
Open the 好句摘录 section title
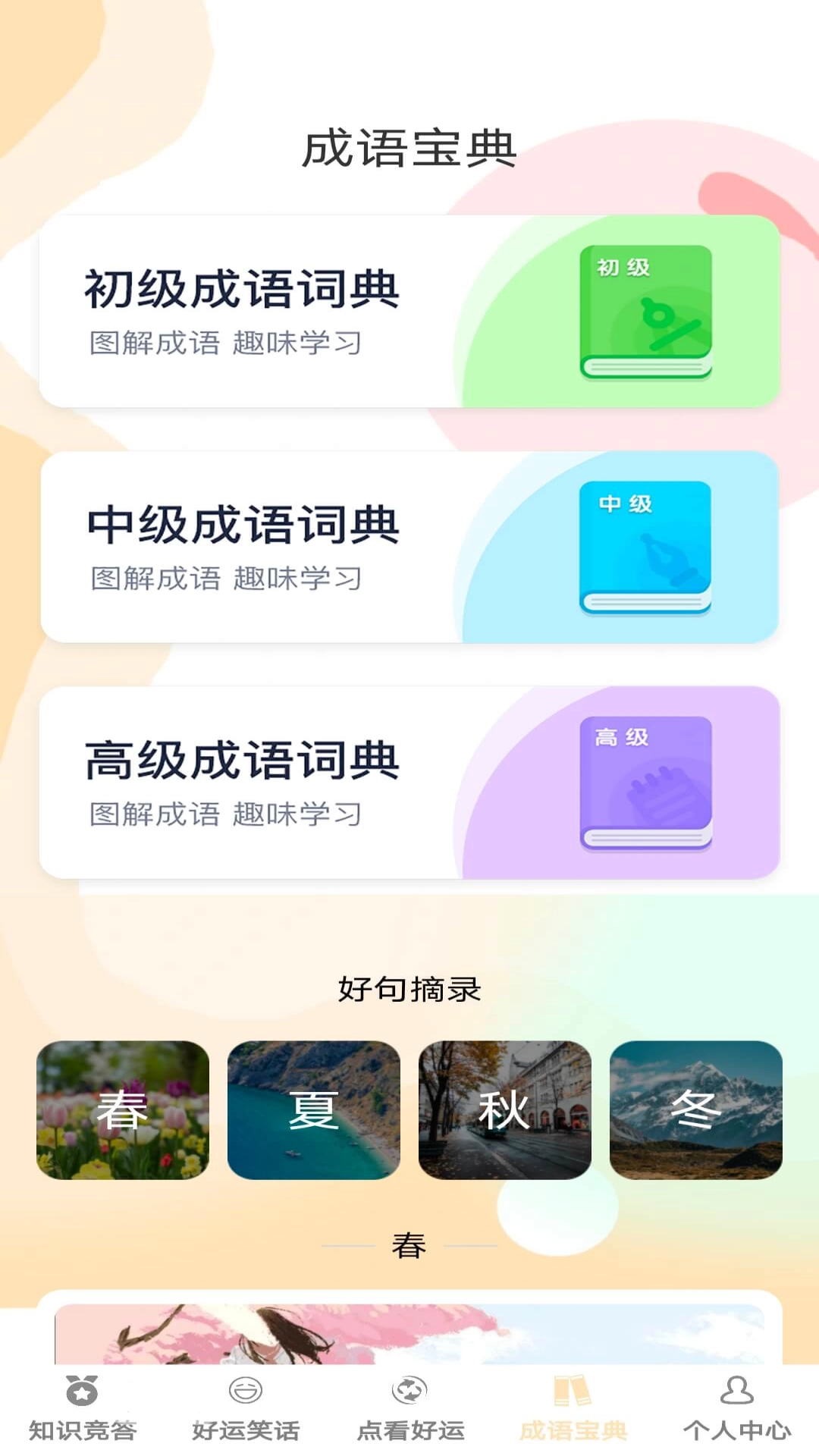409,988
